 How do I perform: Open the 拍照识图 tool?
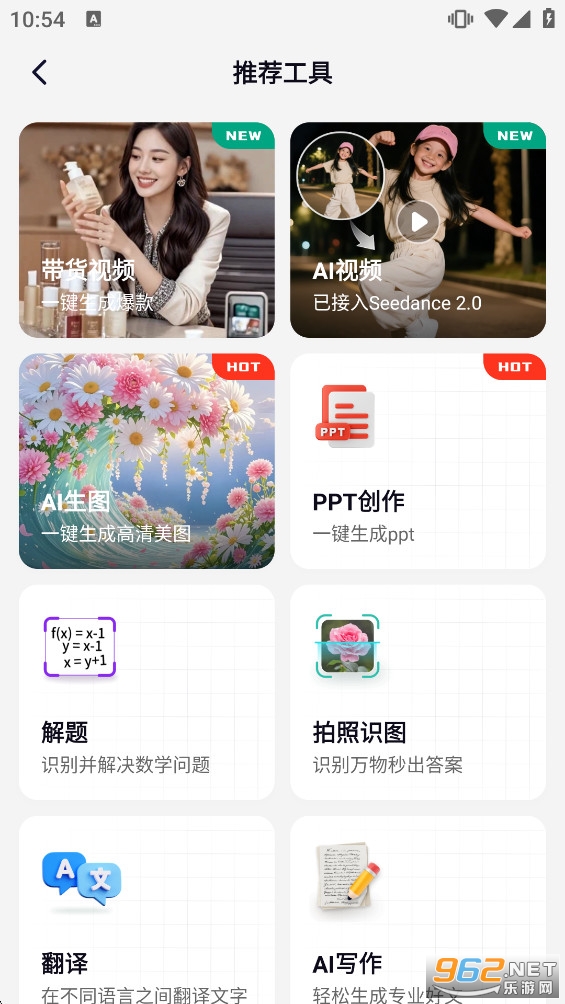click(418, 692)
